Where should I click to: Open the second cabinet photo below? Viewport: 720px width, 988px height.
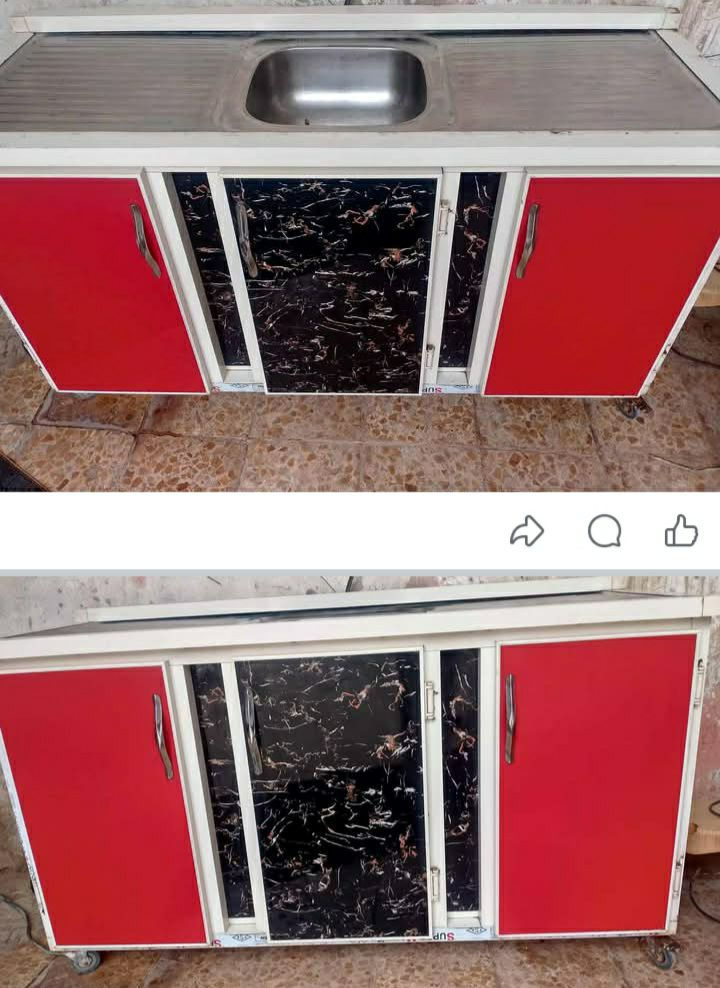pos(360,780)
